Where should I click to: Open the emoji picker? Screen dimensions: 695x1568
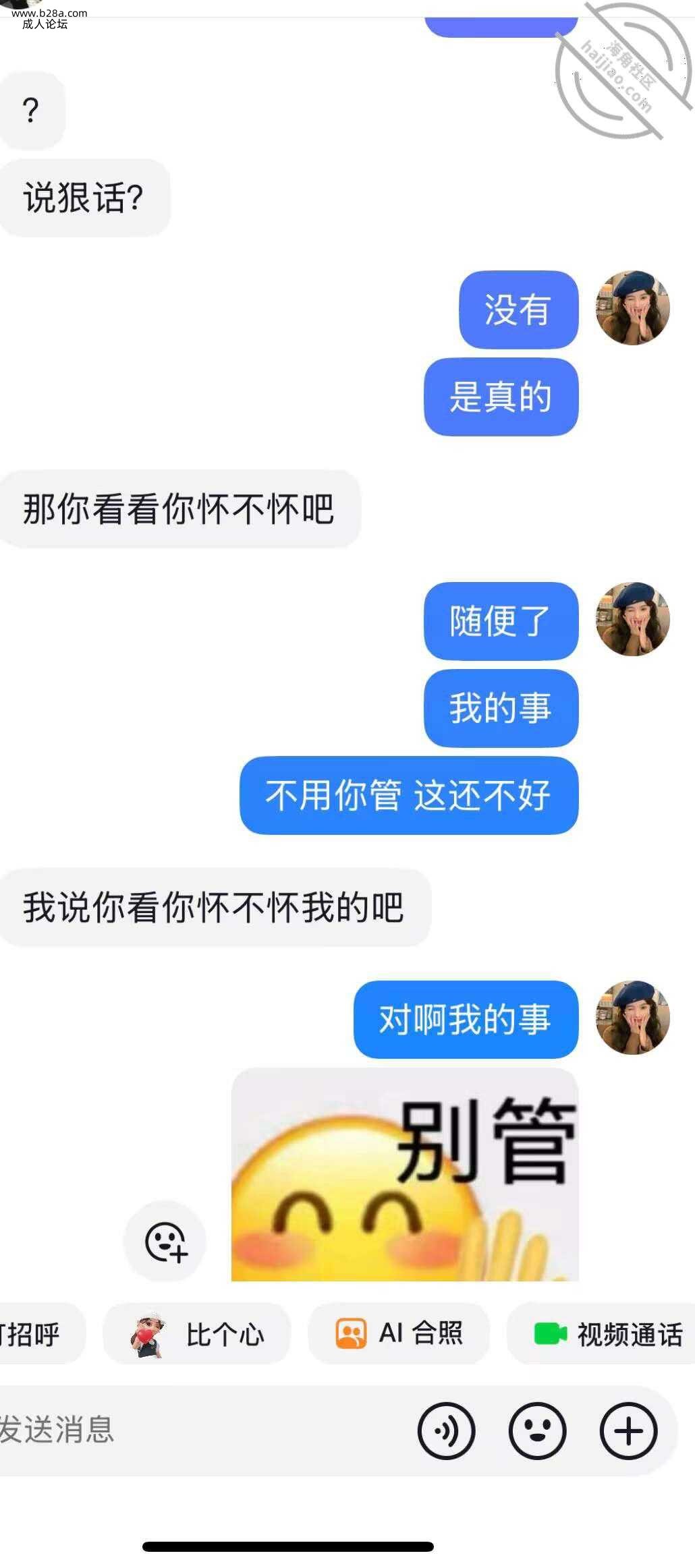coord(537,1430)
